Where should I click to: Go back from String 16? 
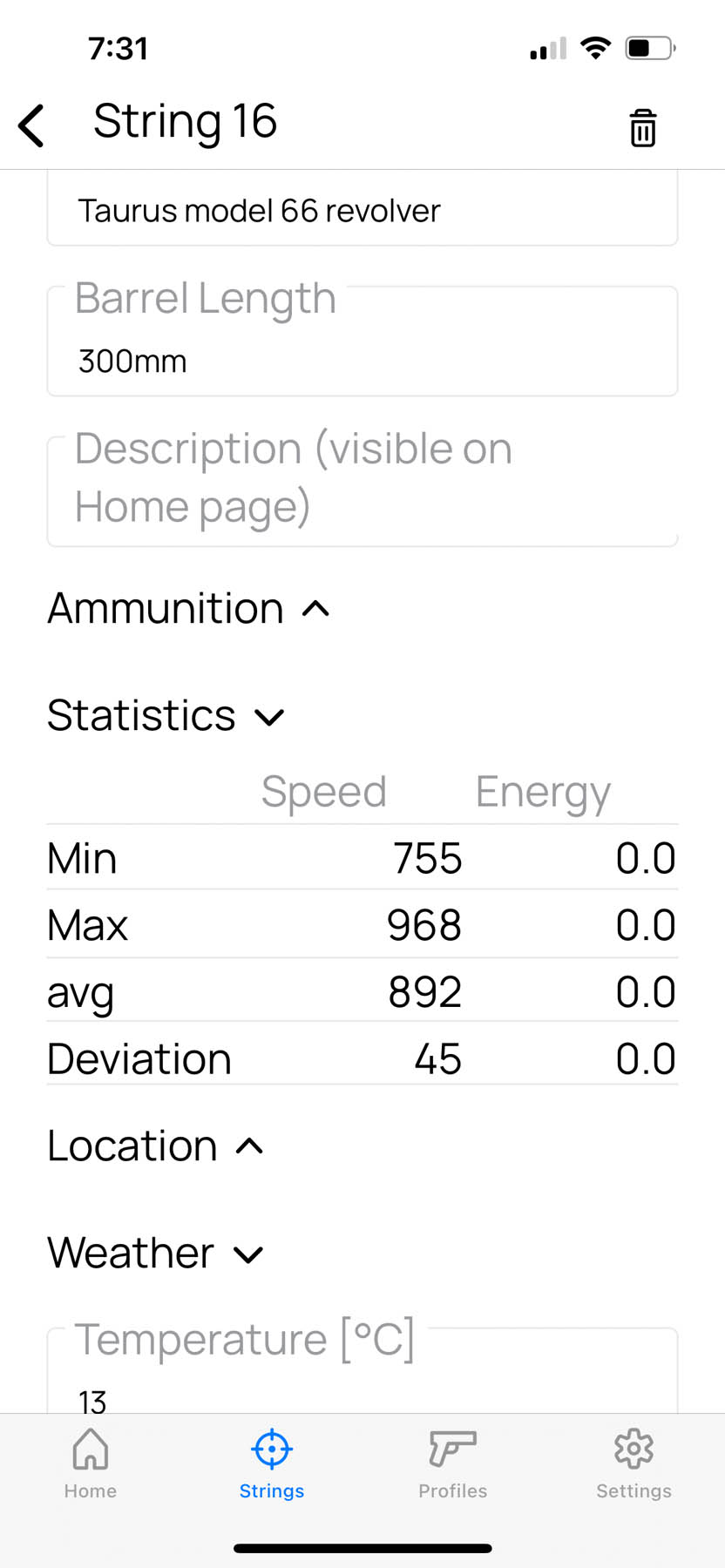(31, 125)
